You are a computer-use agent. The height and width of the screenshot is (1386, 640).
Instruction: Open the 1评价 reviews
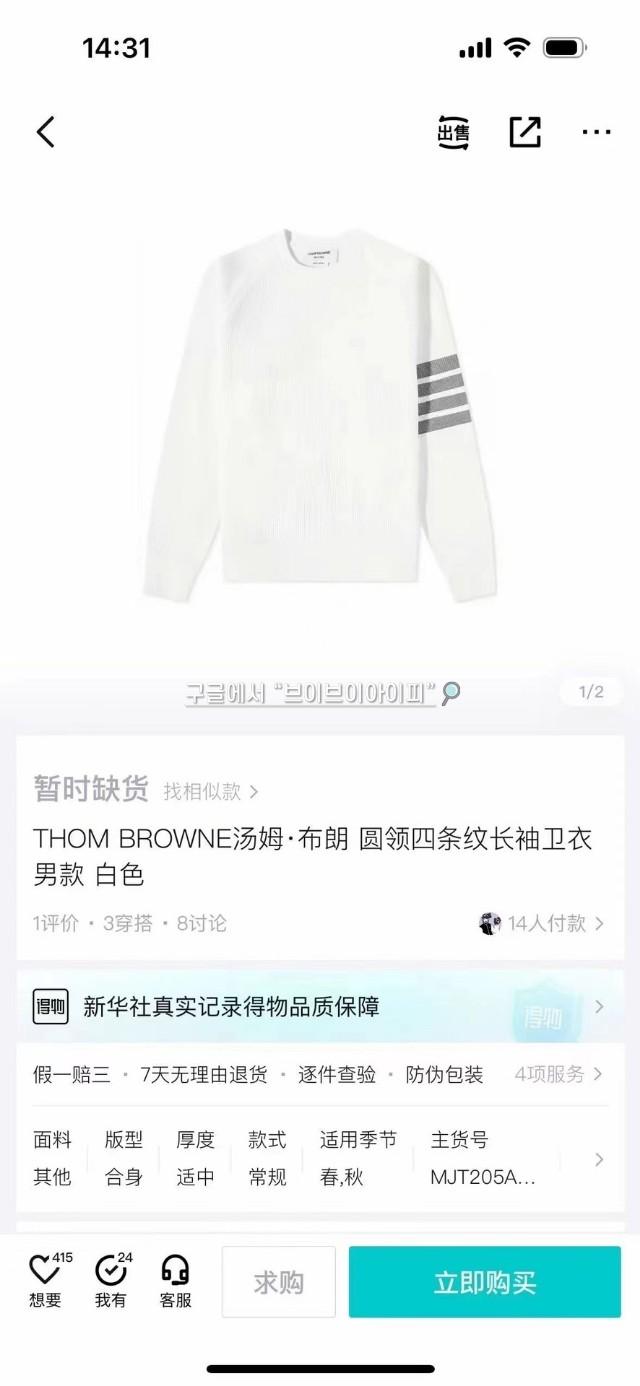[56, 923]
